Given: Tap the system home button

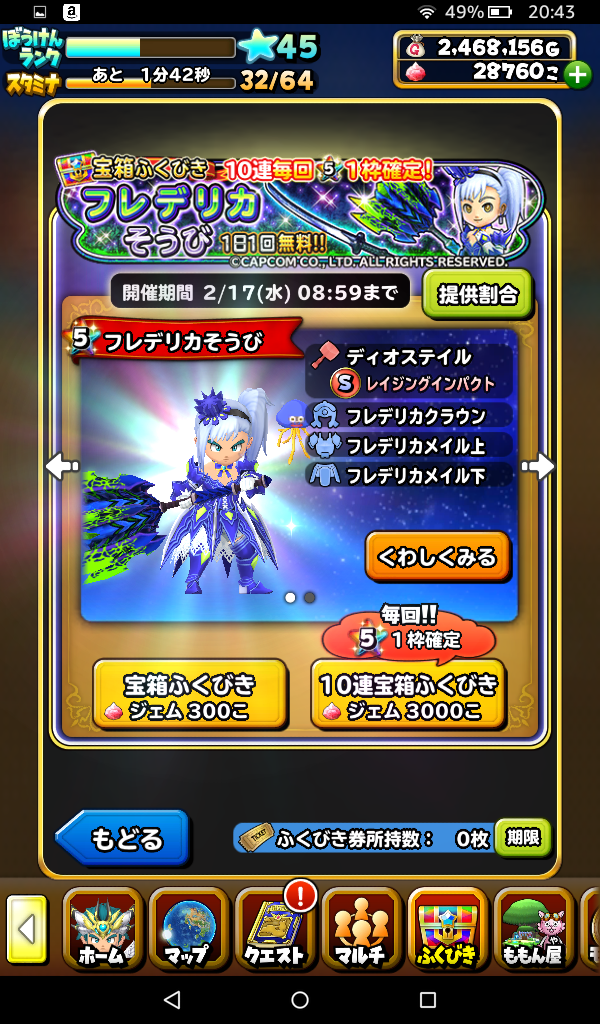Looking at the screenshot, I should coord(300,1000).
